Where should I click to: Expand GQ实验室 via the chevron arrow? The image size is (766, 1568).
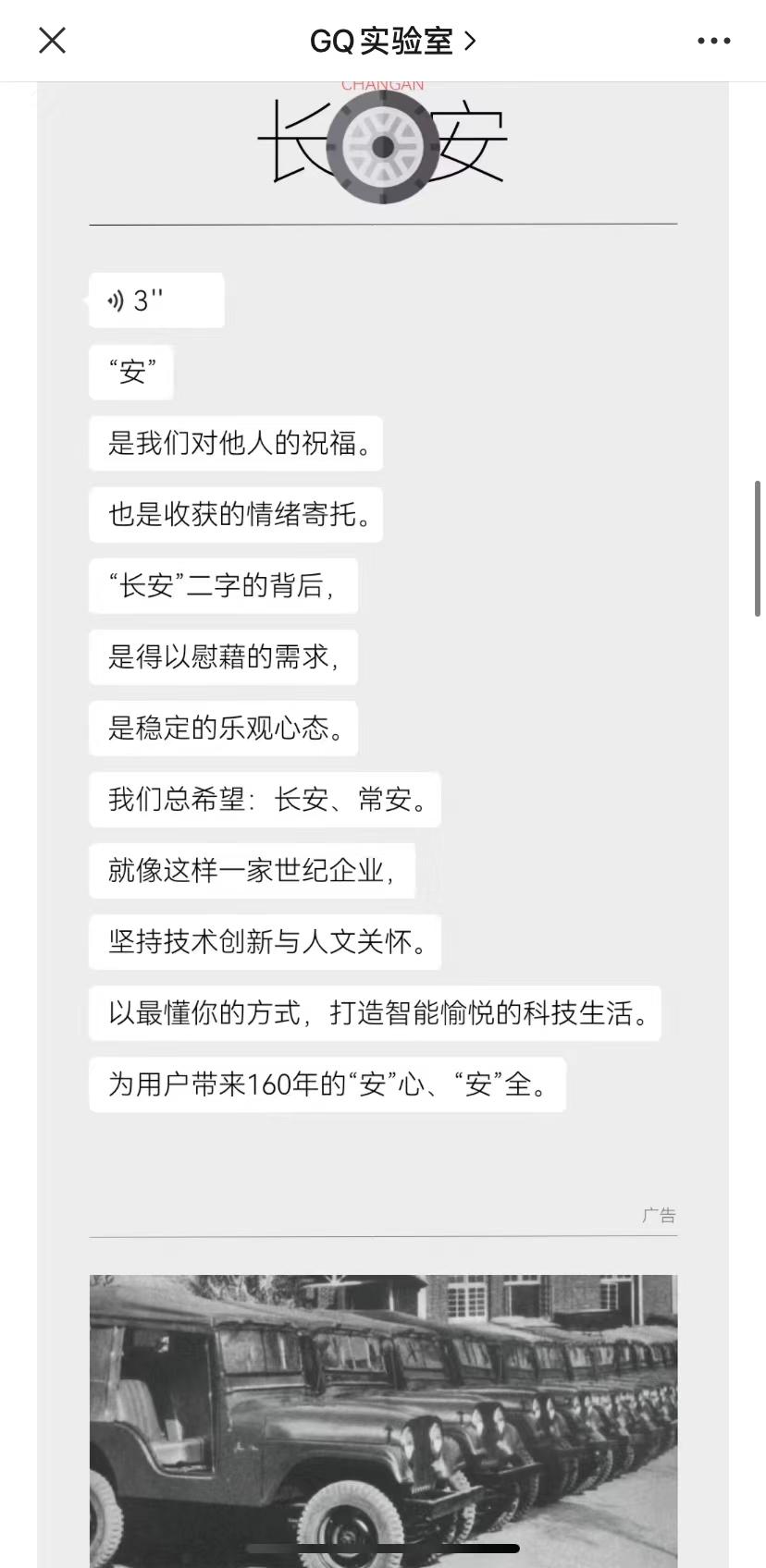(468, 41)
